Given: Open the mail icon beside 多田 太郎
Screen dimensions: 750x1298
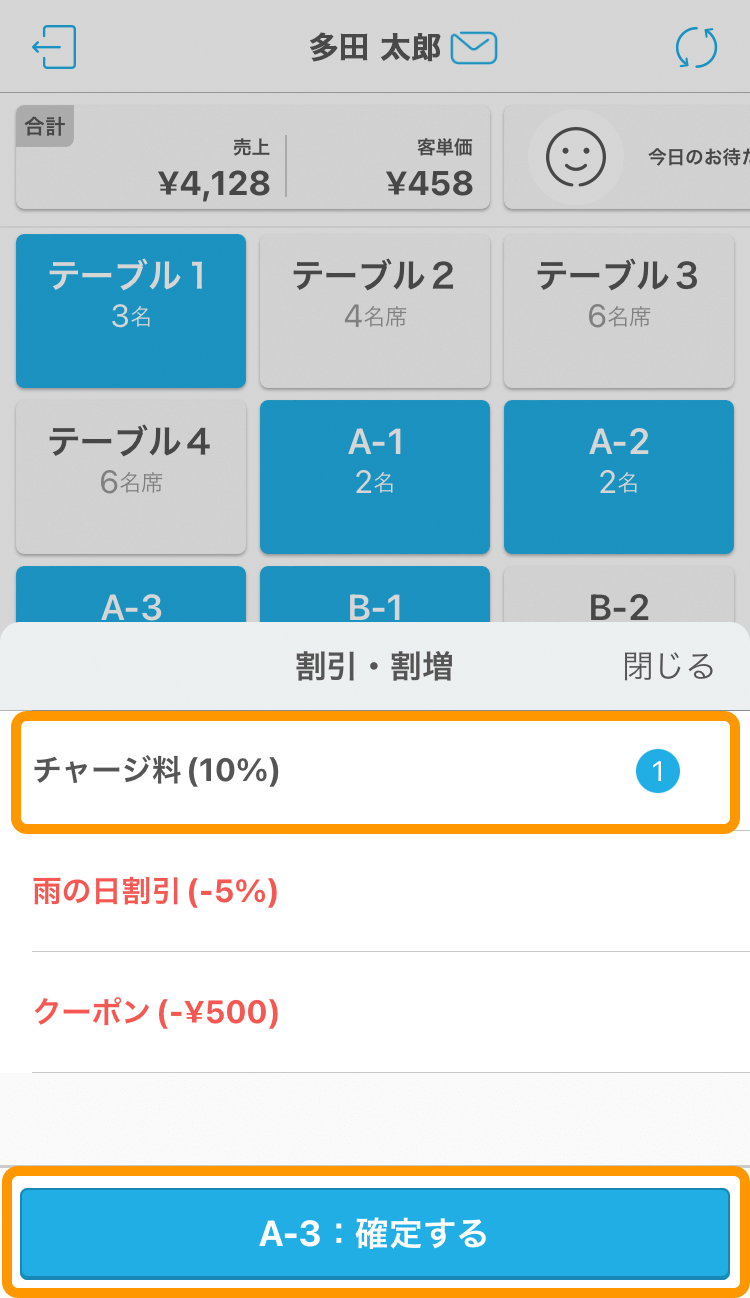Looking at the screenshot, I should tap(474, 47).
